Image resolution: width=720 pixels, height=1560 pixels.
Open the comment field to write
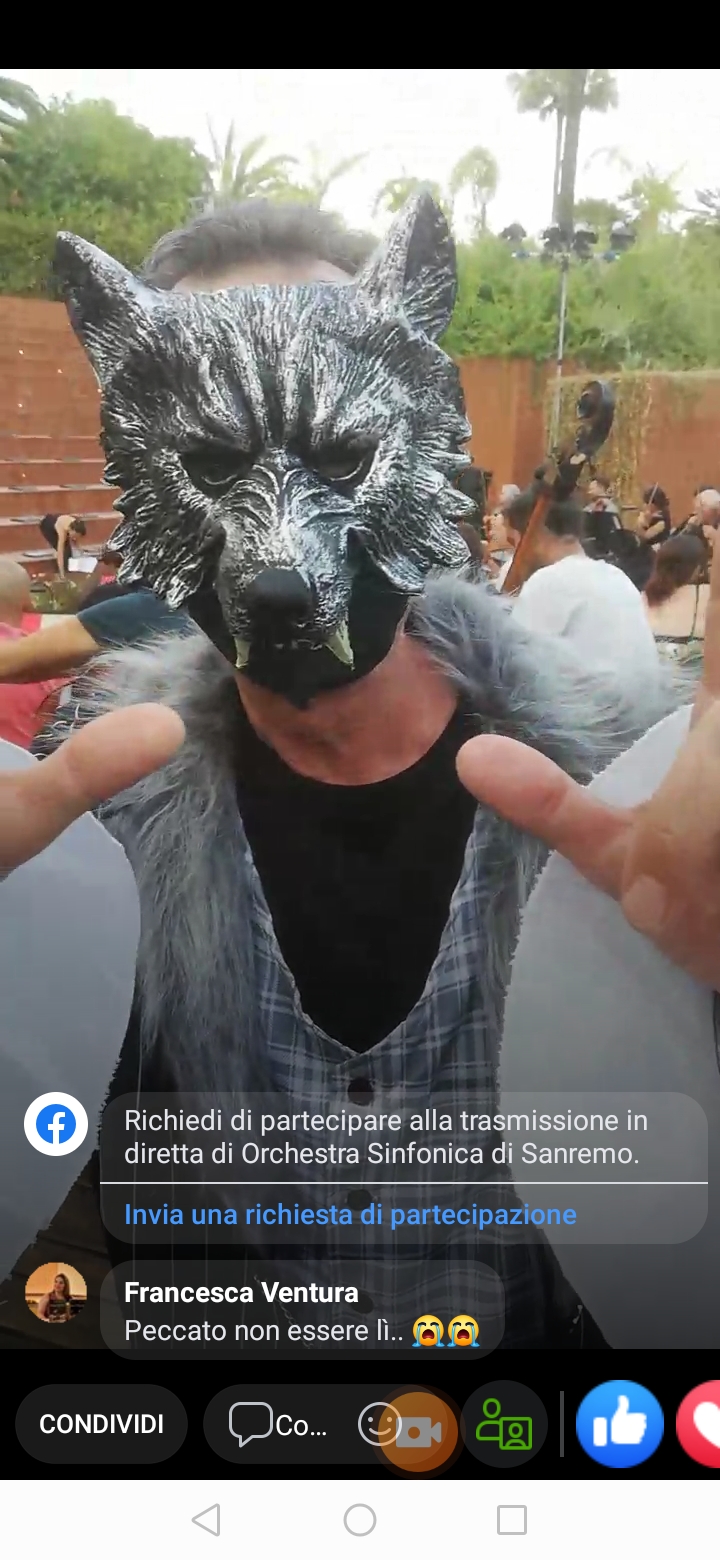[x=280, y=1425]
